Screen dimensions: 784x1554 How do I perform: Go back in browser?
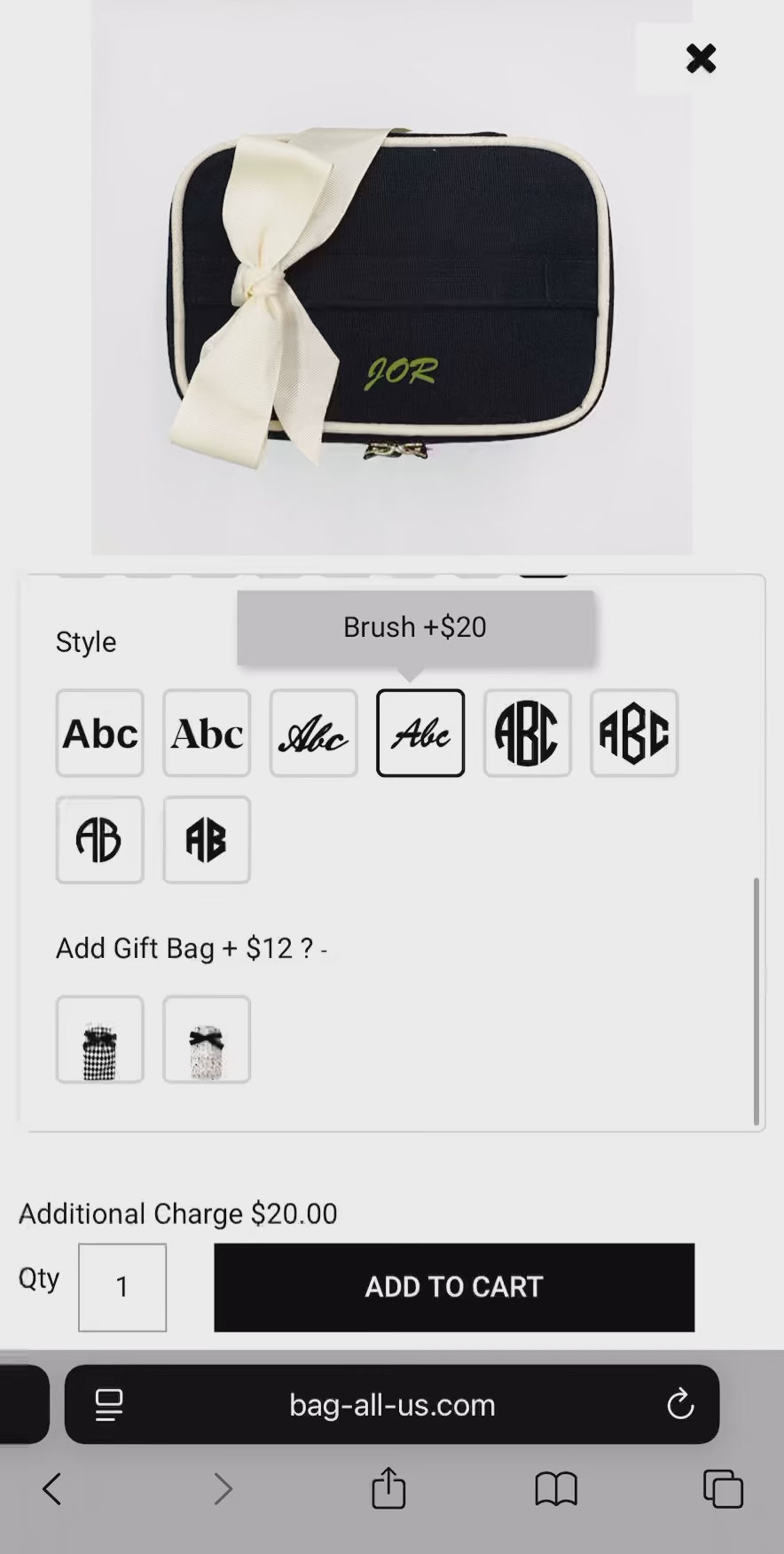52,1488
